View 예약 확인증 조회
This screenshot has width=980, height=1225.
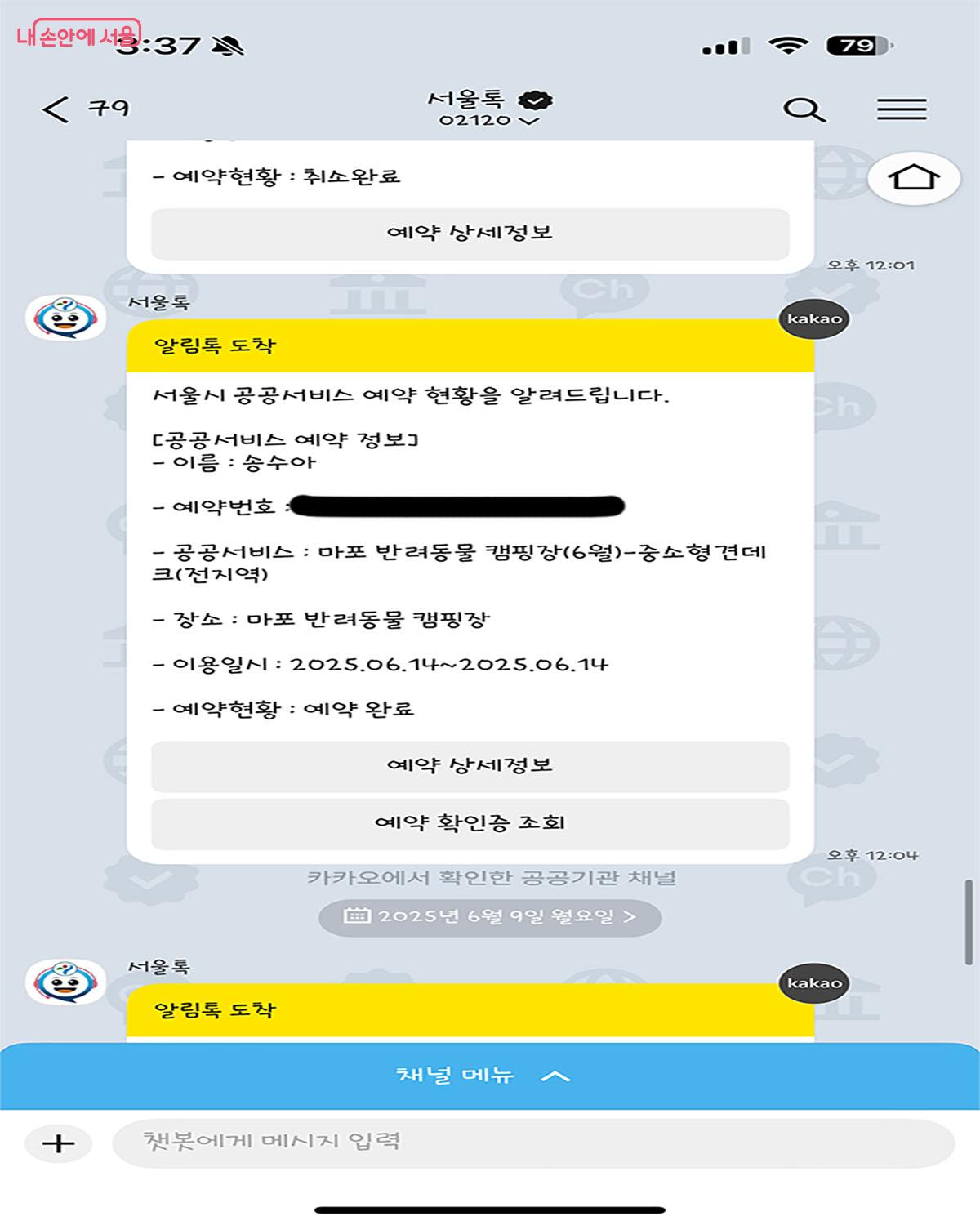coord(470,823)
